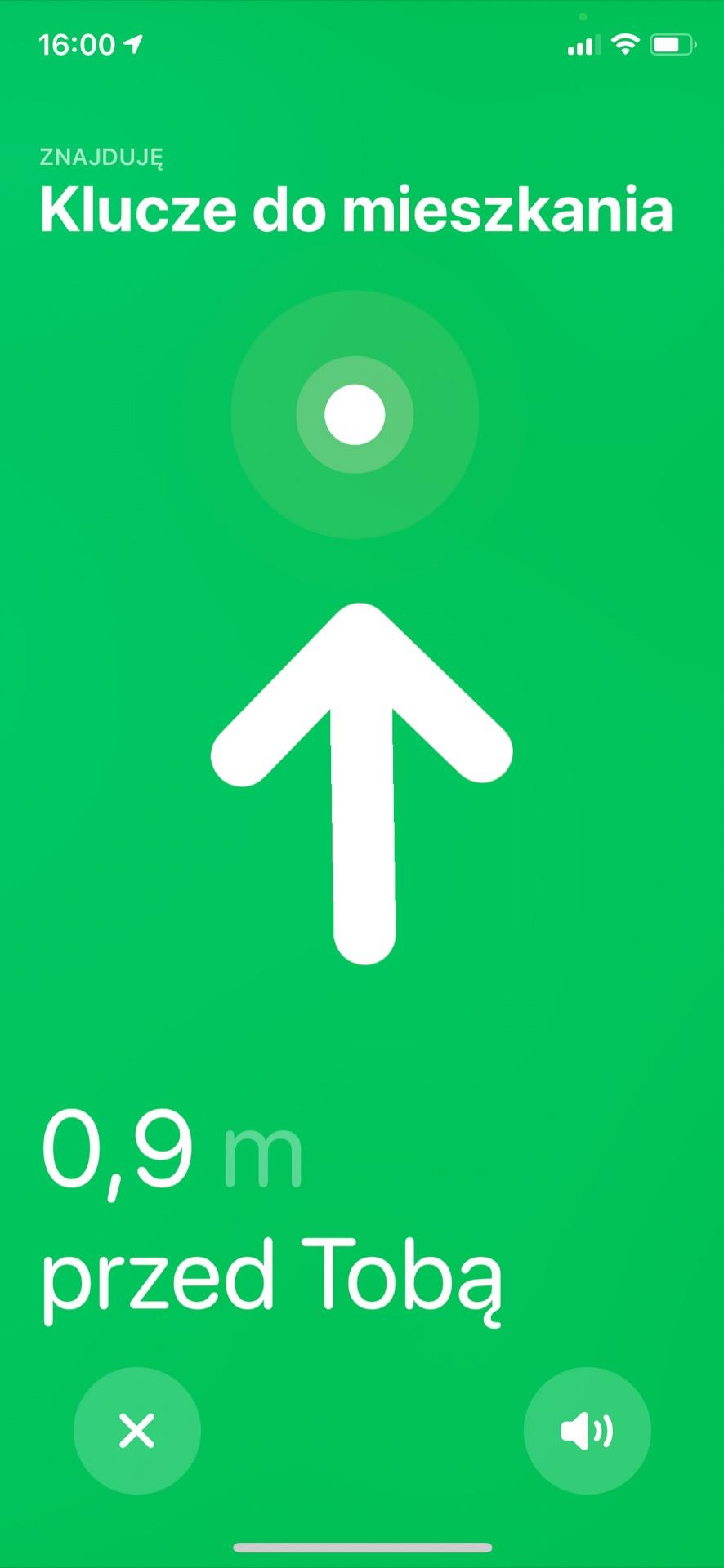The width and height of the screenshot is (724, 1568).
Task: Close the key finding screen
Action: coord(137,1431)
